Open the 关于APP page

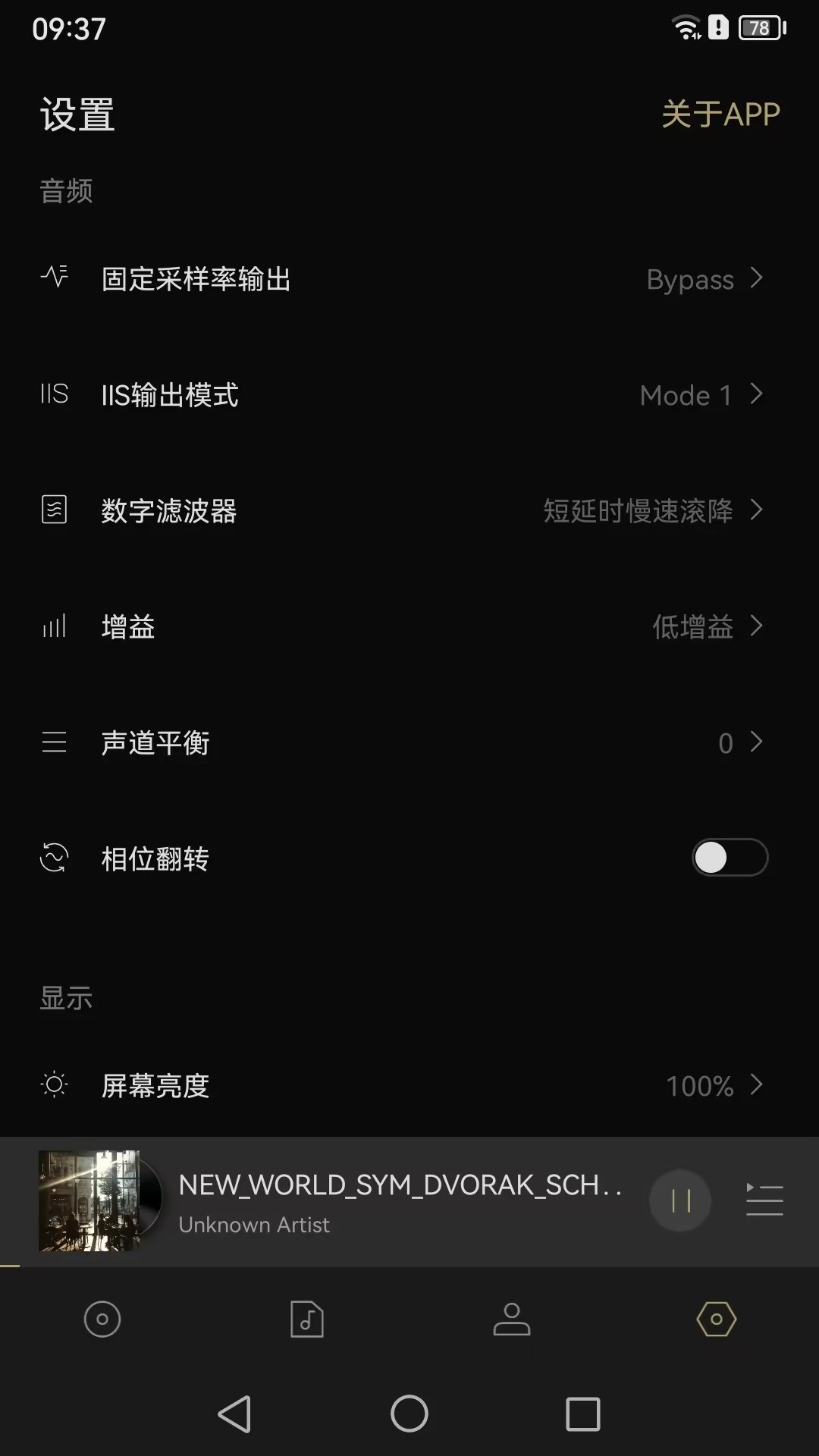pyautogui.click(x=720, y=114)
